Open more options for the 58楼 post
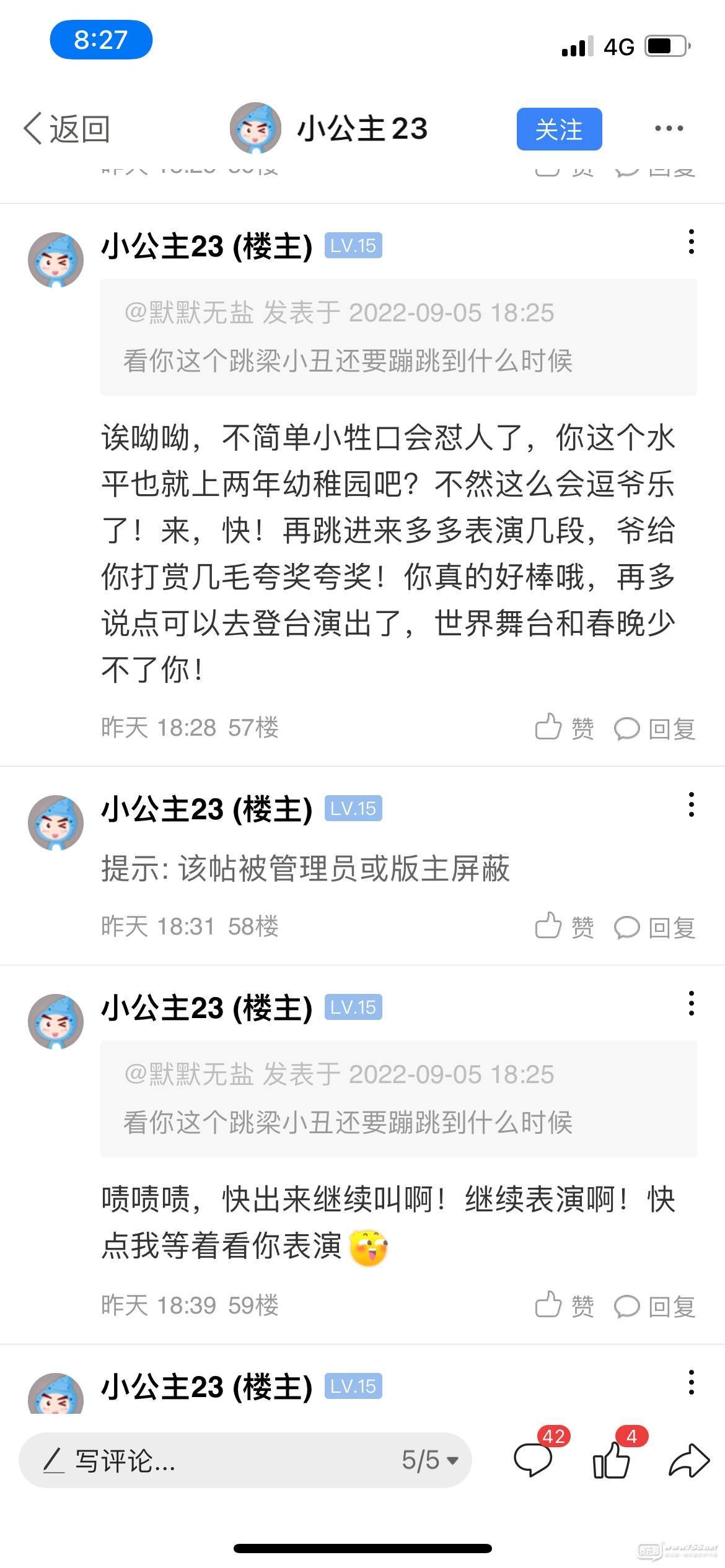 (x=691, y=804)
